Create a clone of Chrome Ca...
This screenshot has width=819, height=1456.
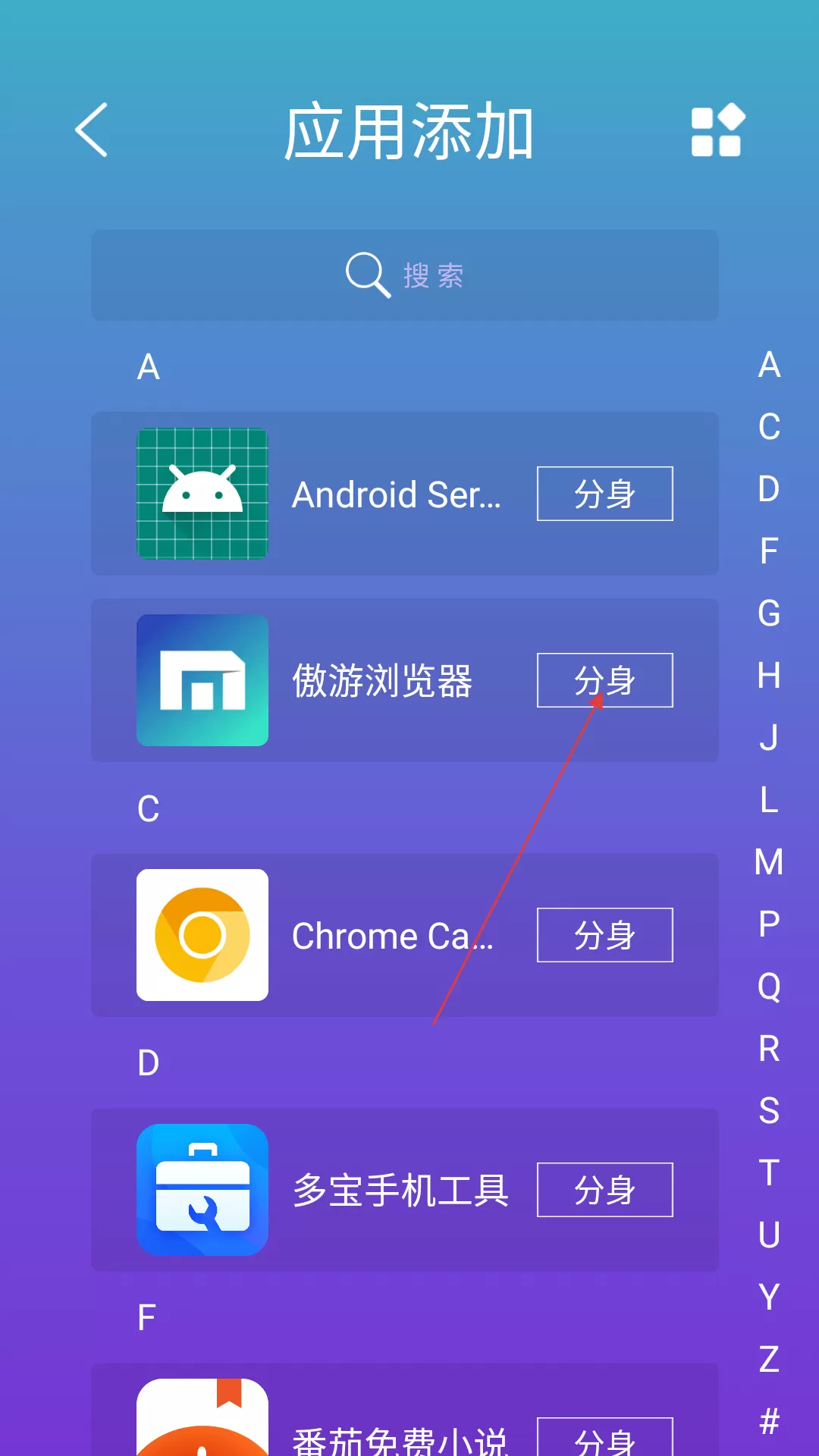tap(604, 935)
